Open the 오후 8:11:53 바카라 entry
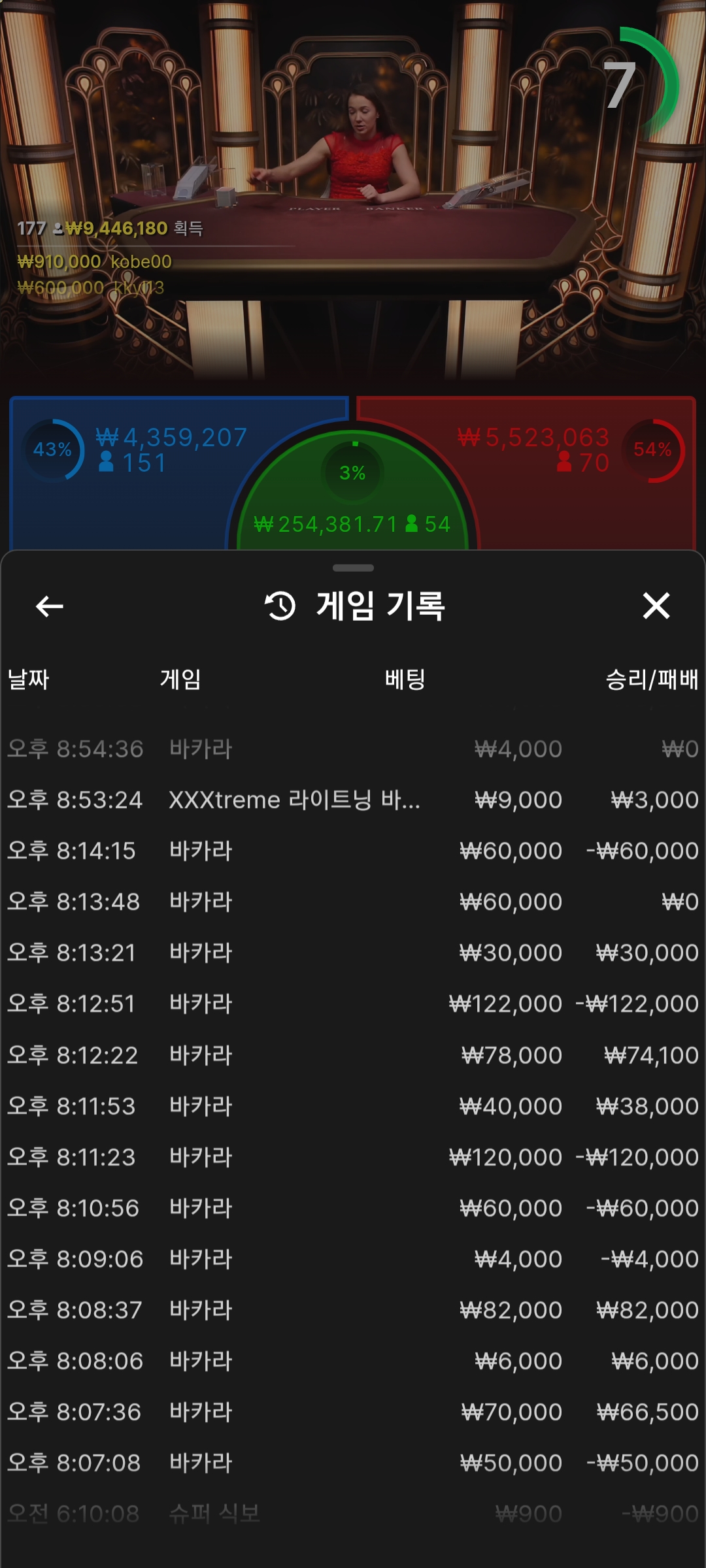Screen dimensions: 706x1568 [353, 1106]
